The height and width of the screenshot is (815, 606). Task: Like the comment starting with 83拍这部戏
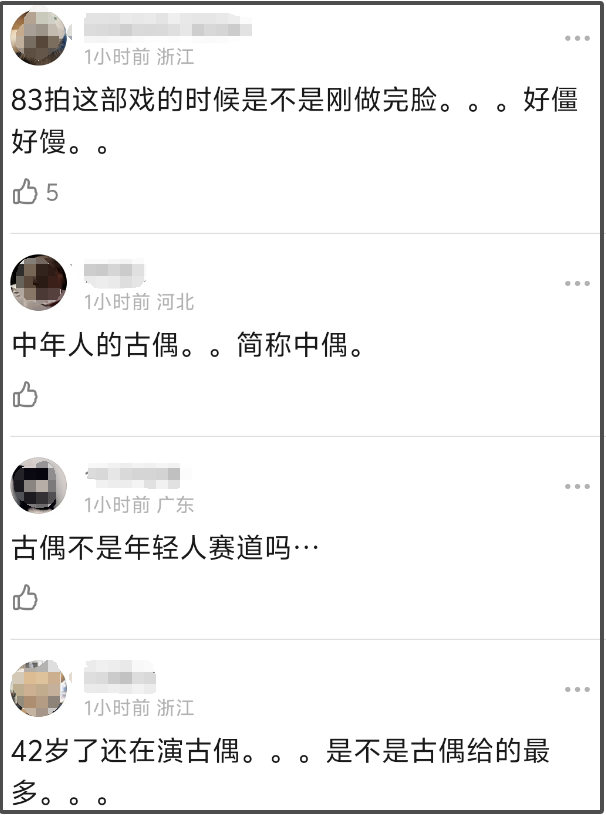[x=26, y=192]
